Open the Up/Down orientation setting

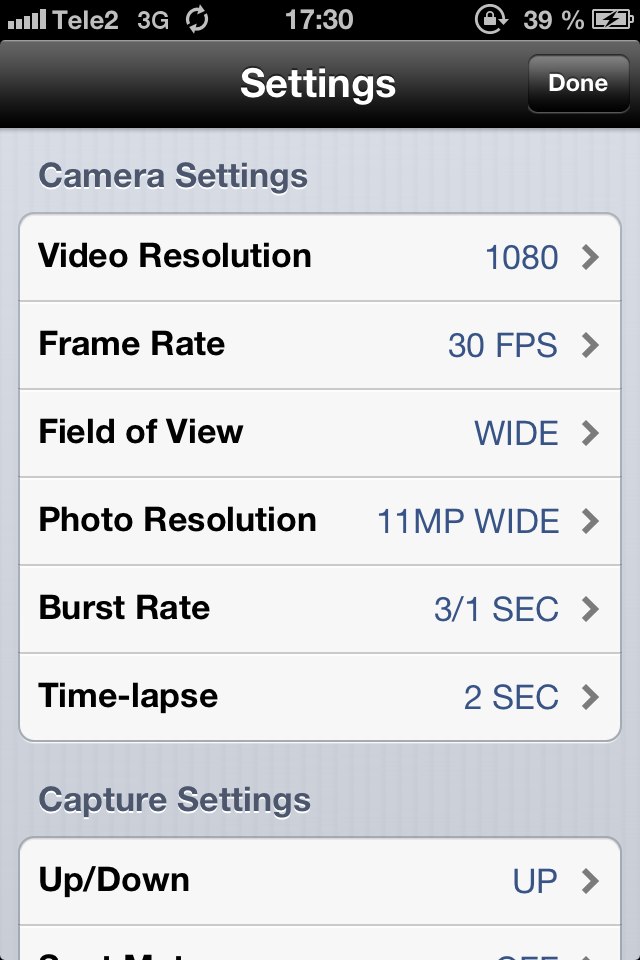320,881
